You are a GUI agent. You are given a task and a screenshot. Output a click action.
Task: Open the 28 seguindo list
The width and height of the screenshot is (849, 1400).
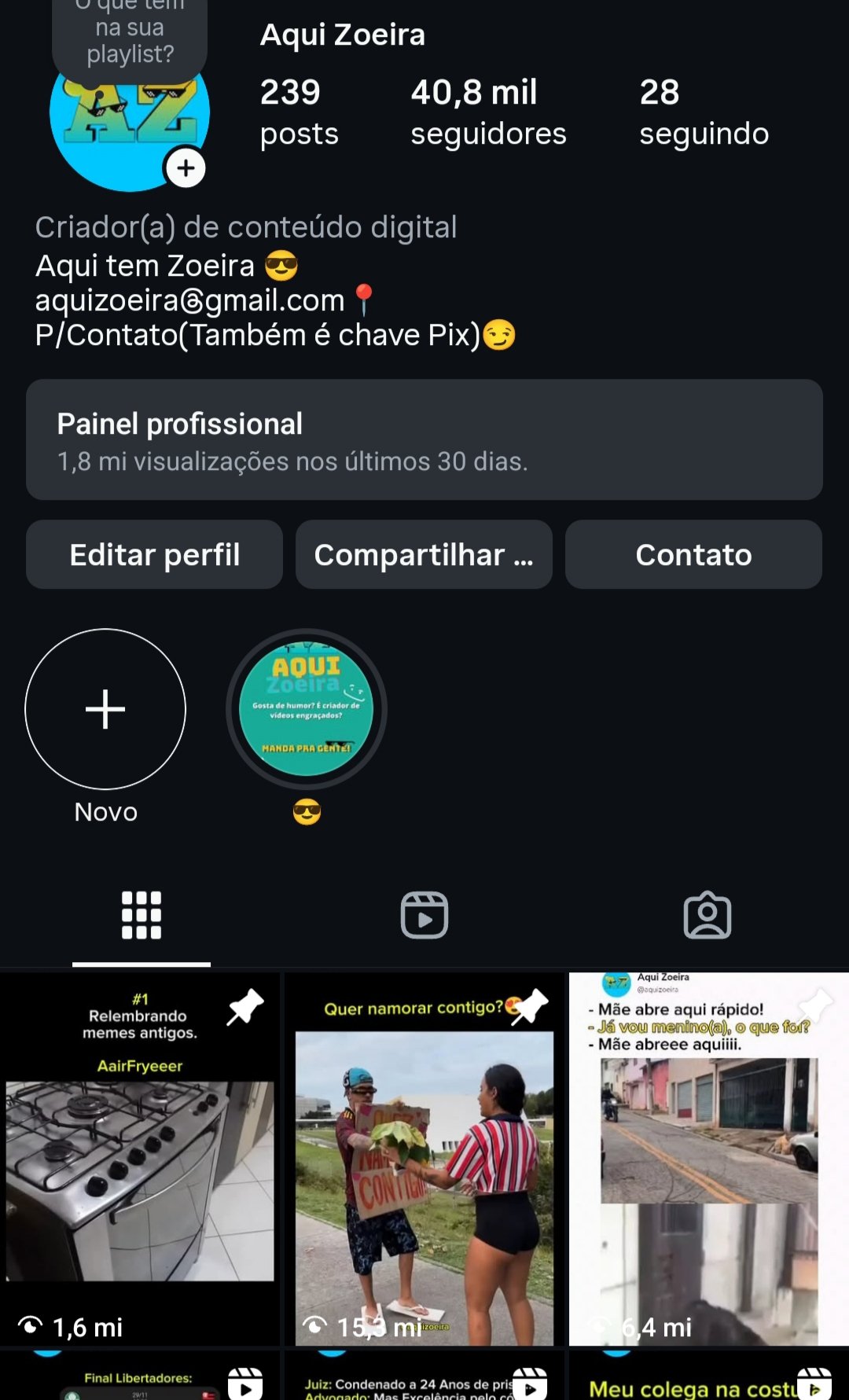[704, 112]
